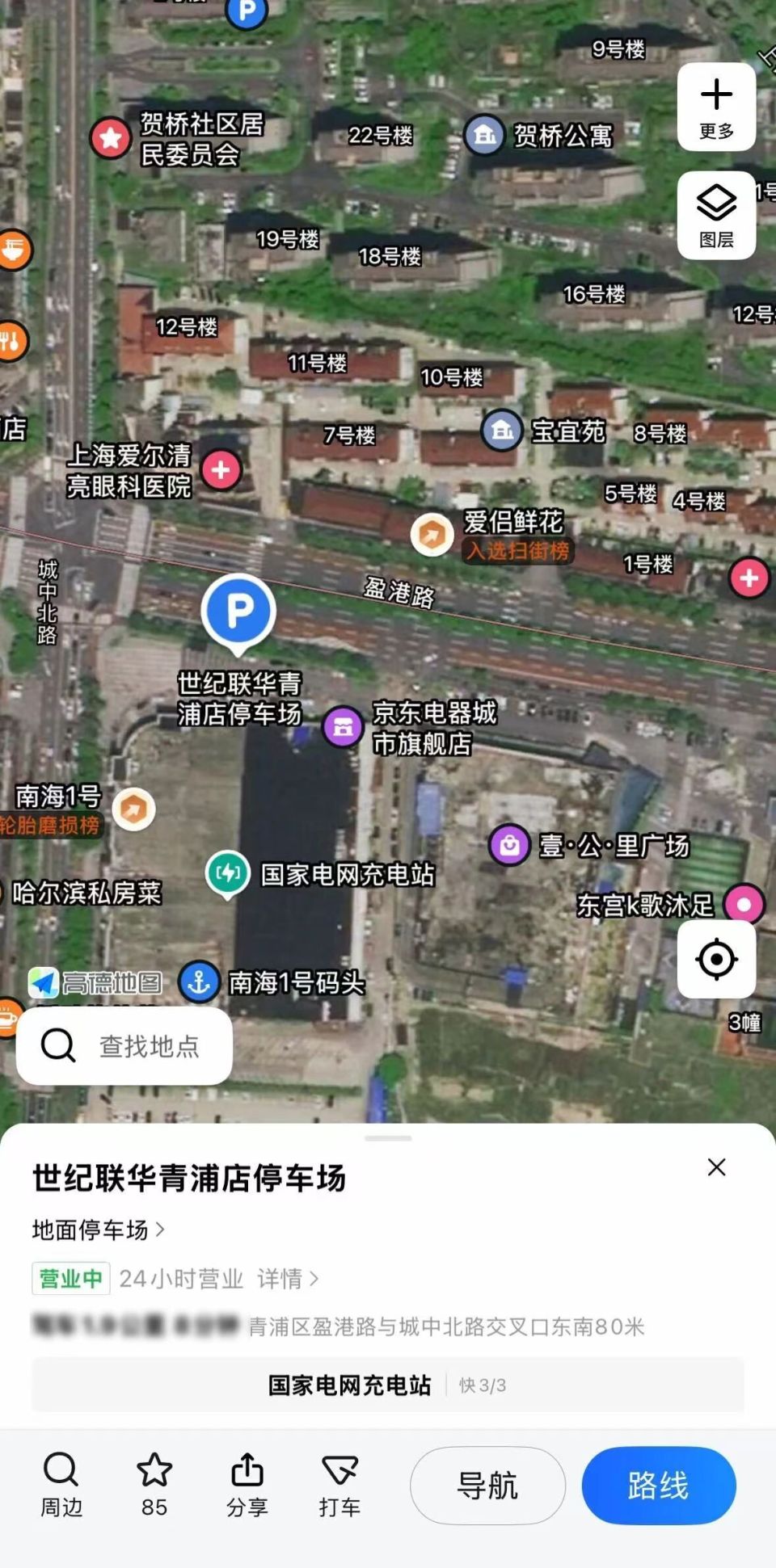Select the 宝宜苑 residential marker
The height and width of the screenshot is (1568, 776).
point(500,431)
